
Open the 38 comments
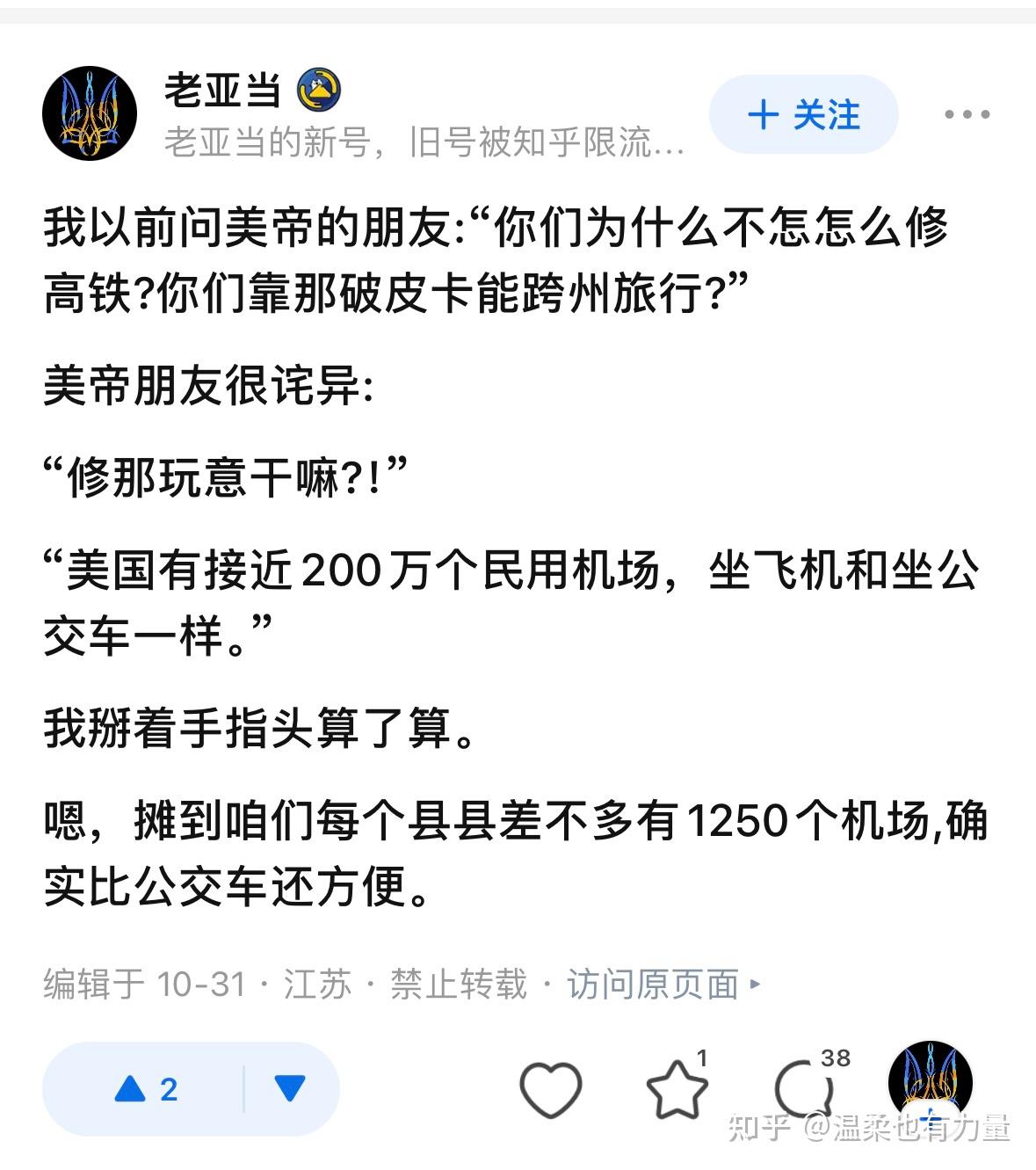pos(803,1088)
